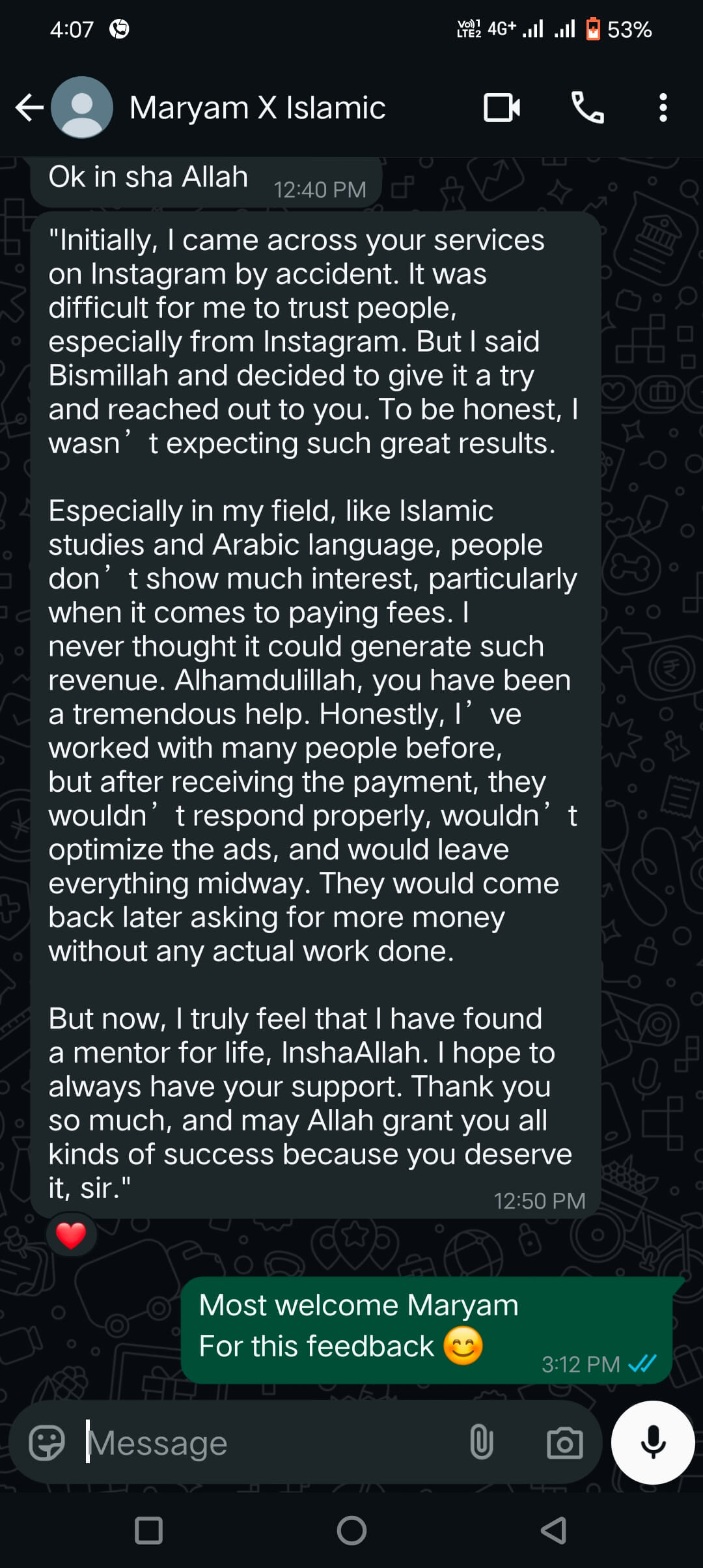Go back to the chats list

click(x=29, y=107)
